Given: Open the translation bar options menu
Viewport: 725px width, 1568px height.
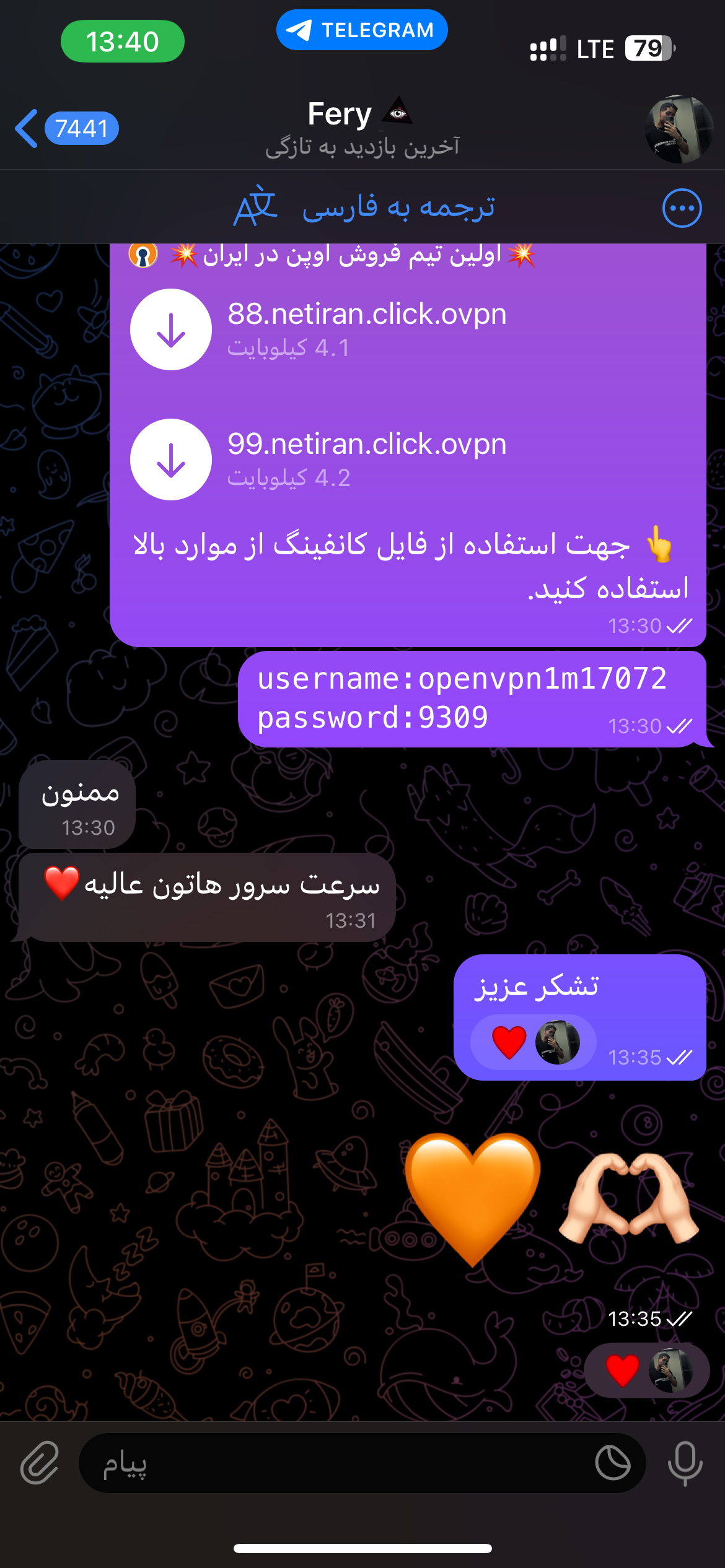Looking at the screenshot, I should [x=682, y=208].
